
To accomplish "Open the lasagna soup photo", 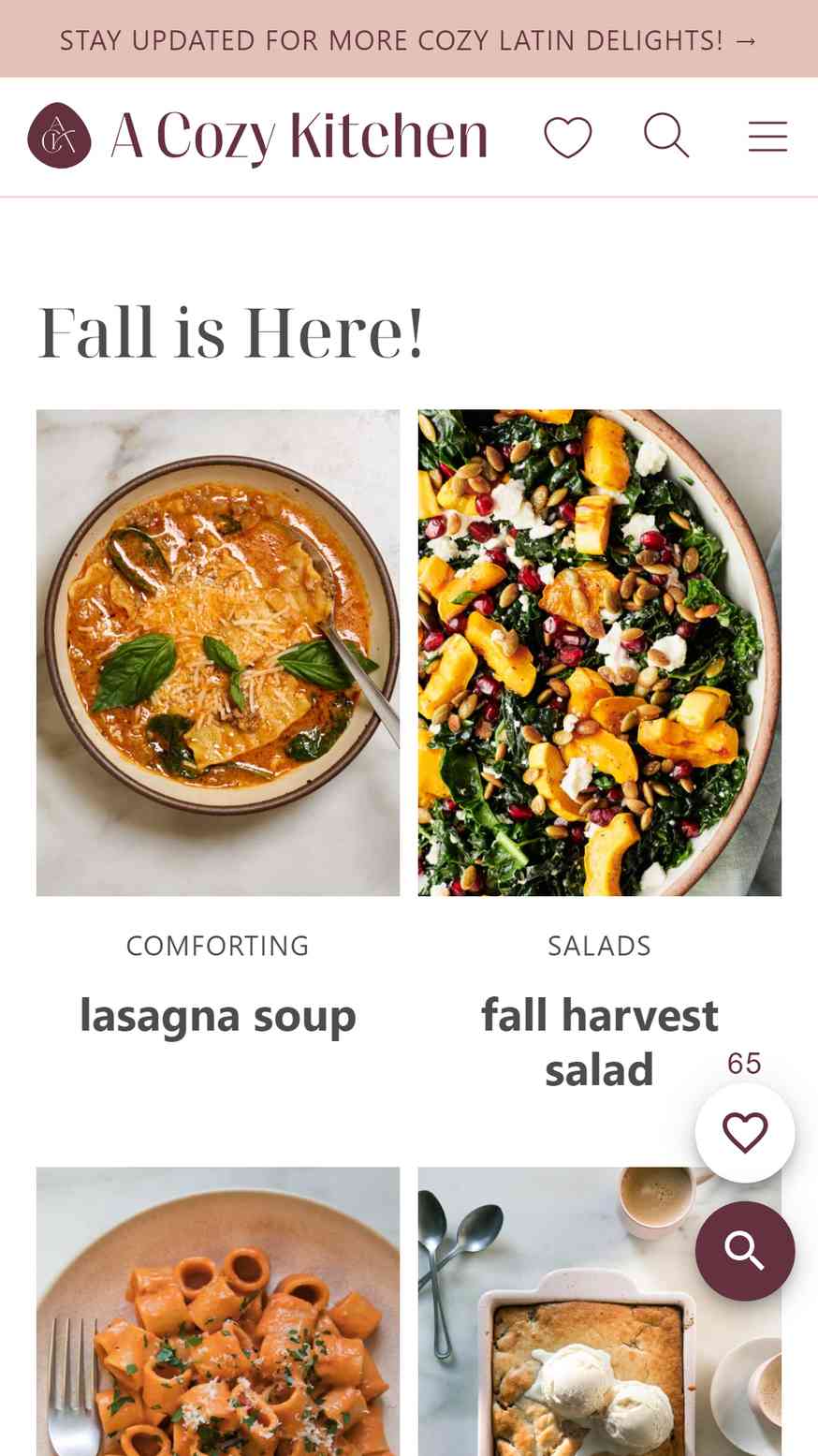I will [x=218, y=653].
